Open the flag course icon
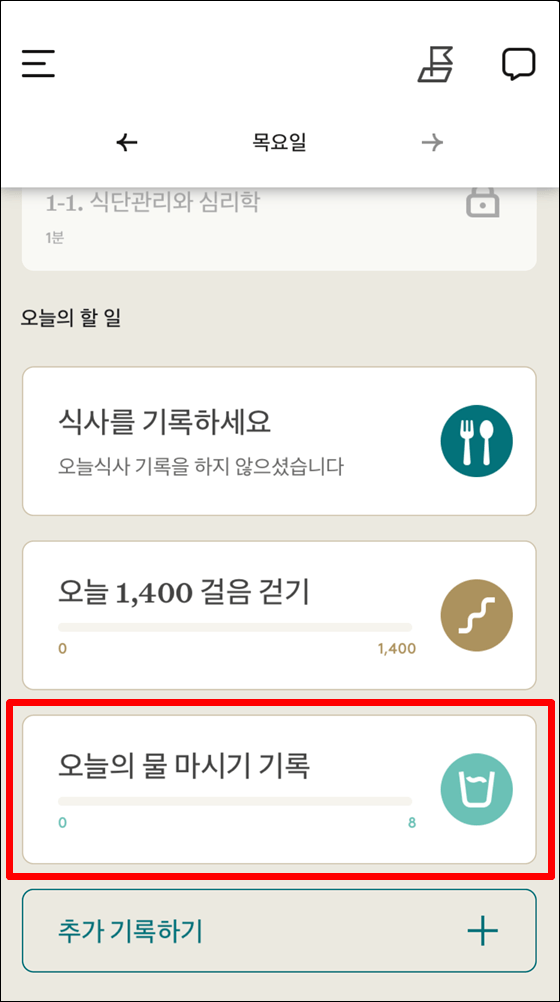Viewport: 560px width, 1002px height. [436, 65]
